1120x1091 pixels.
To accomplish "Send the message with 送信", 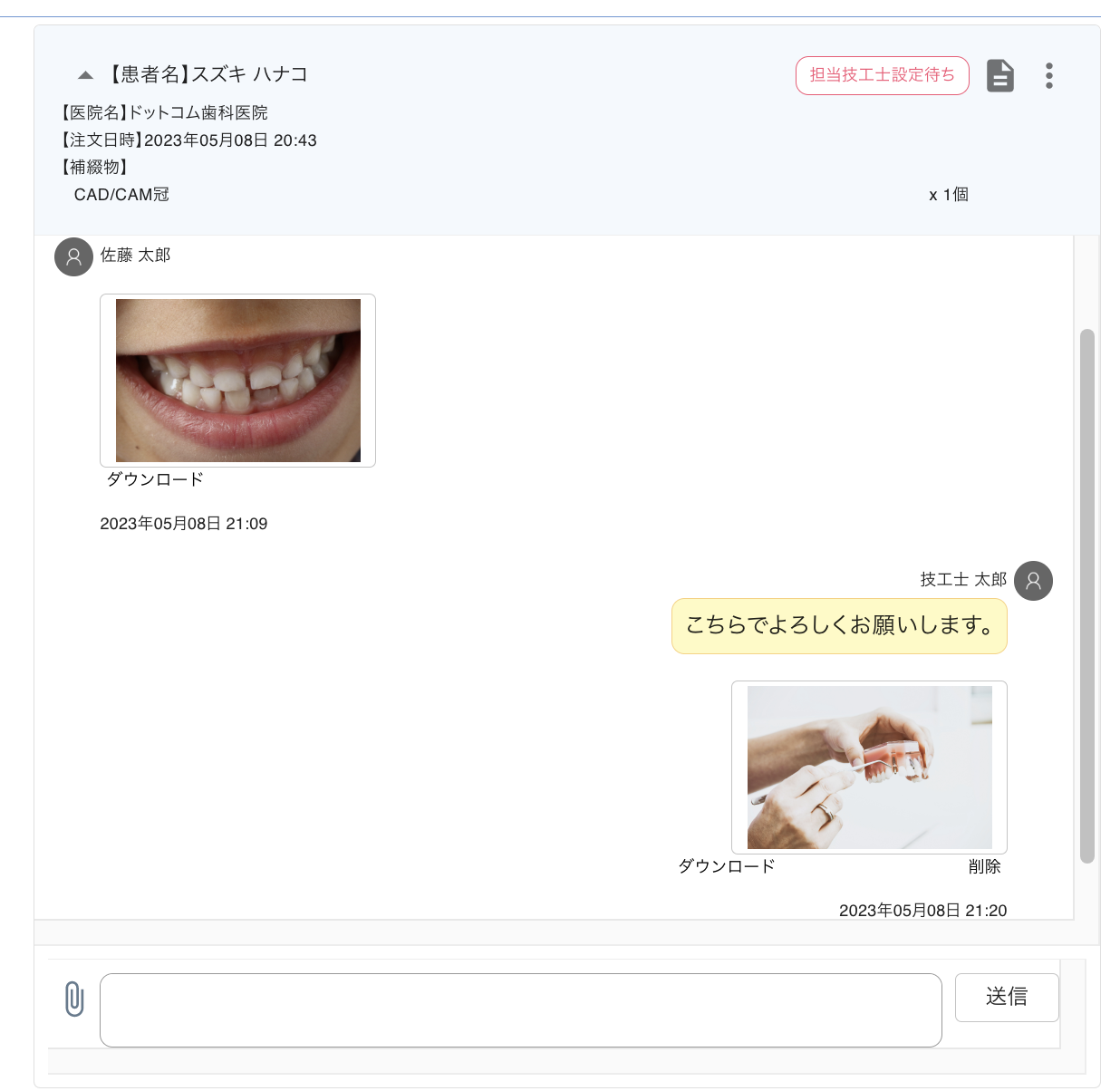I will click(1006, 998).
